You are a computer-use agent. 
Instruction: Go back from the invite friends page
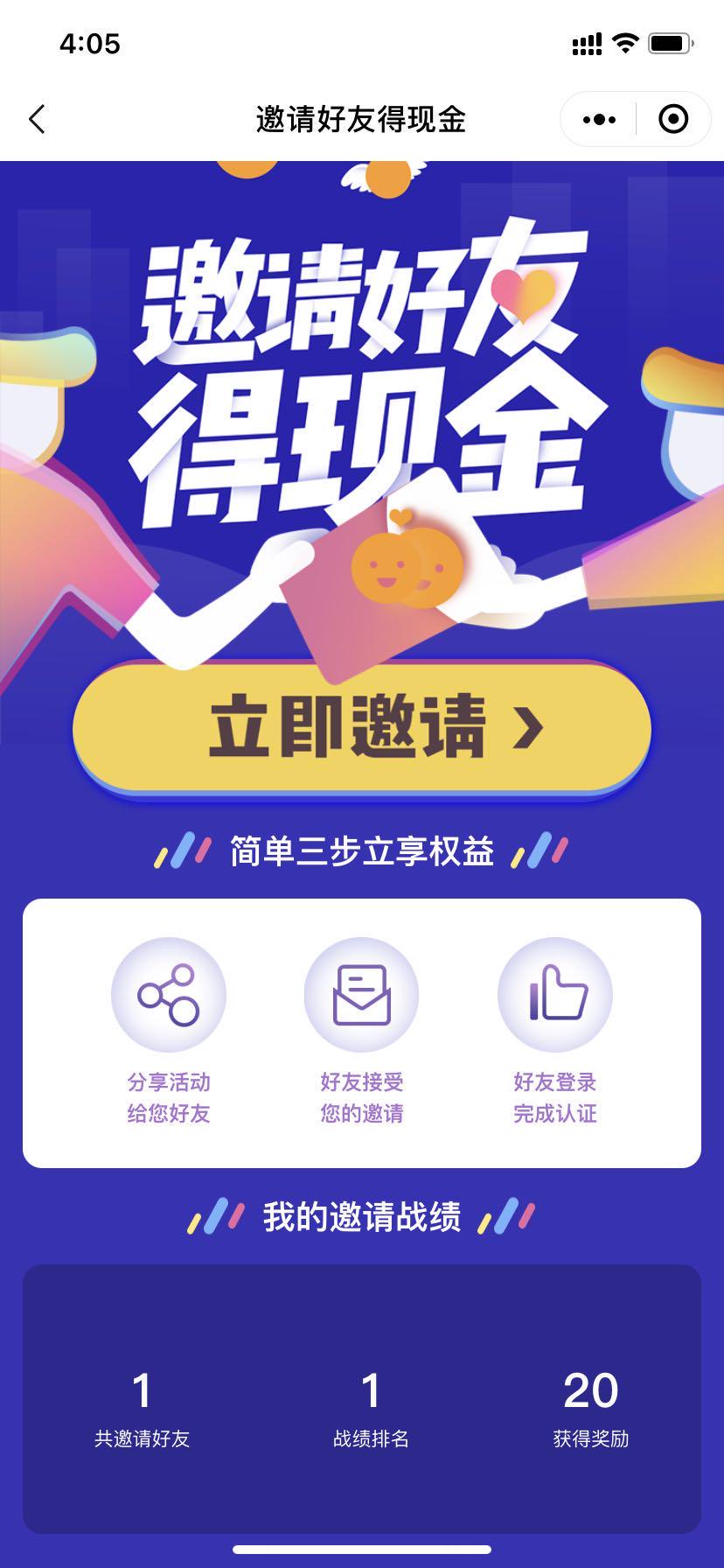pyautogui.click(x=37, y=119)
